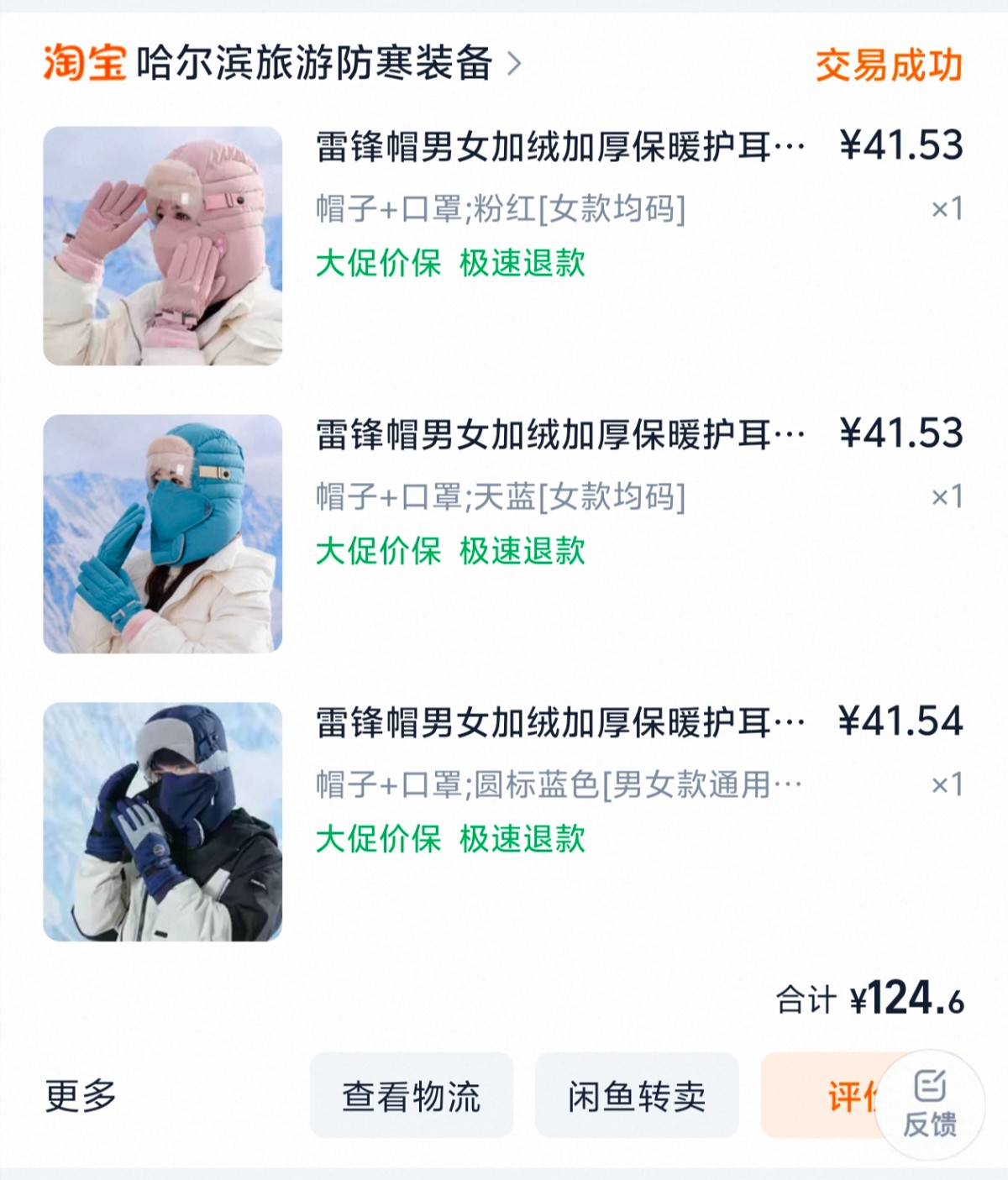Open the sky-blue 天蓝 hat product image

click(163, 534)
